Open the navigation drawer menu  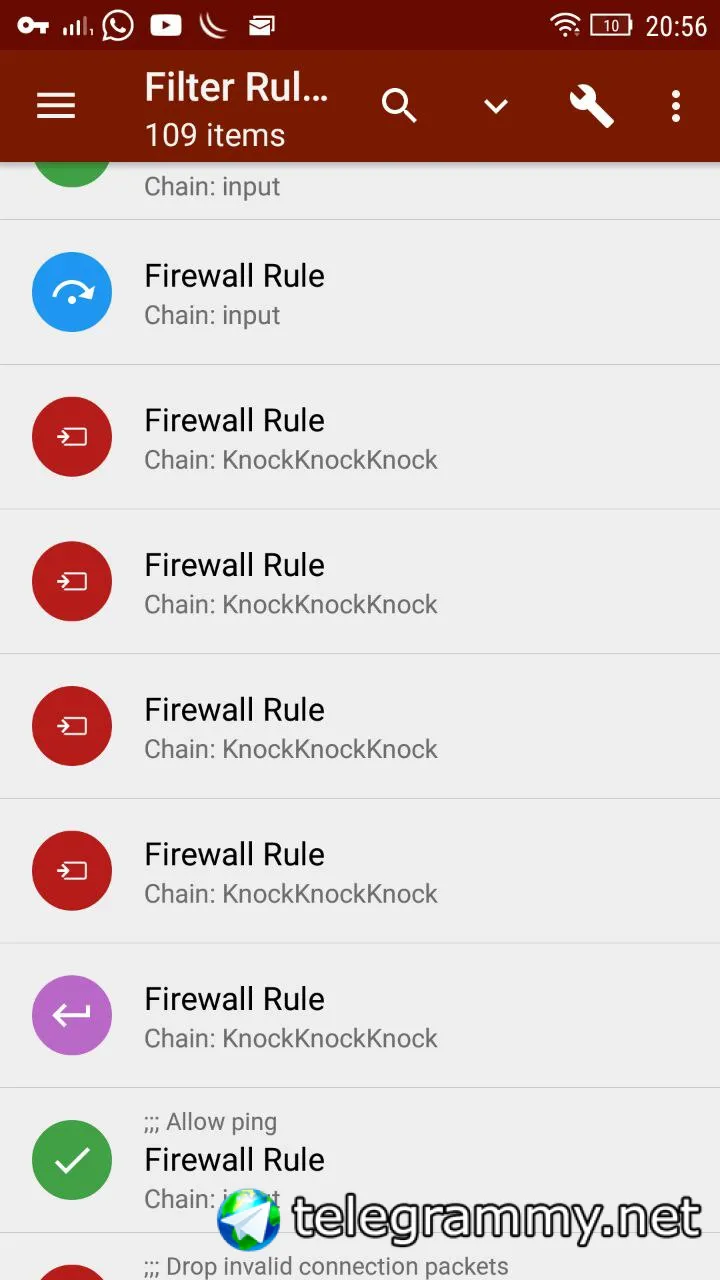(56, 106)
